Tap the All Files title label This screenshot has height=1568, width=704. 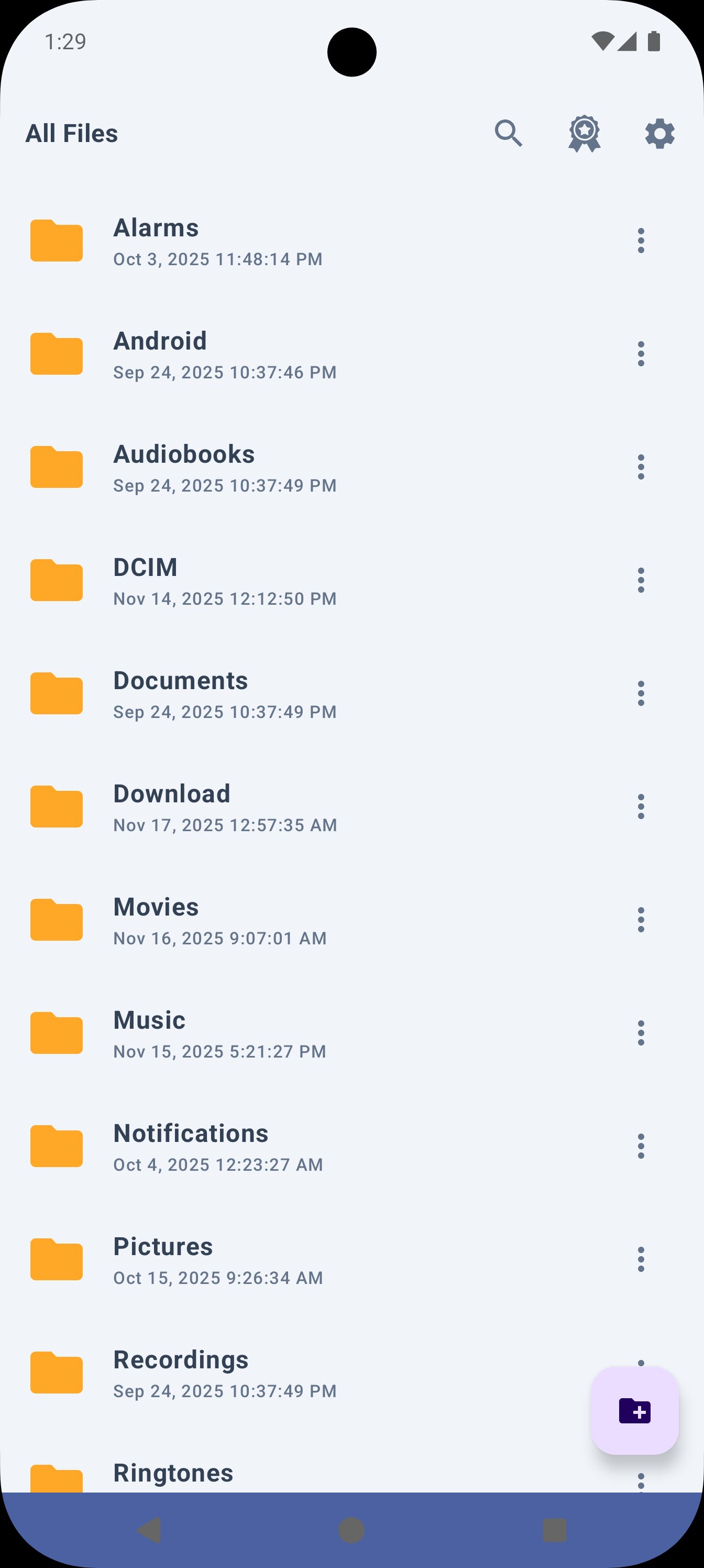[72, 134]
